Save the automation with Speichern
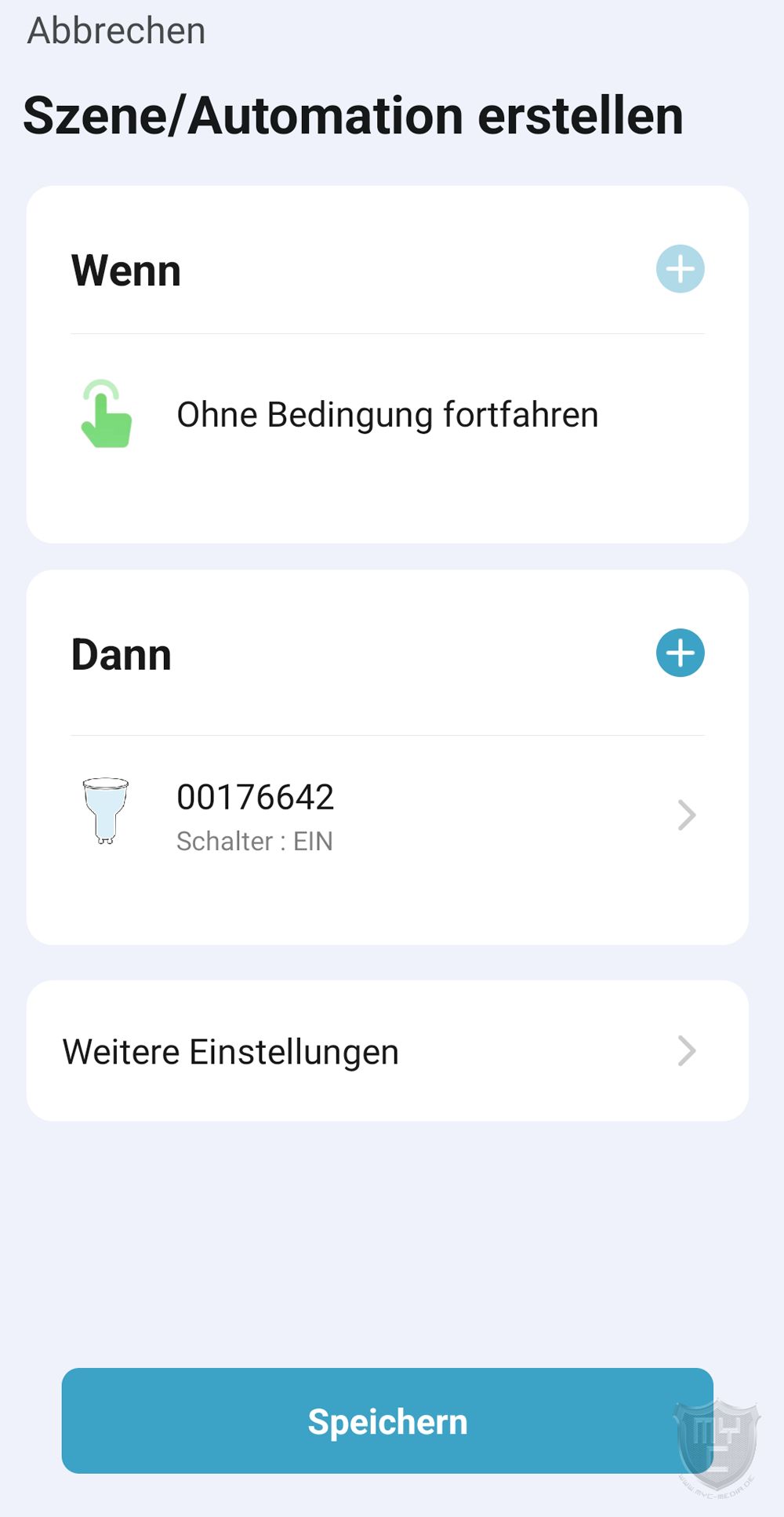The height and width of the screenshot is (1517, 784). tap(387, 1421)
